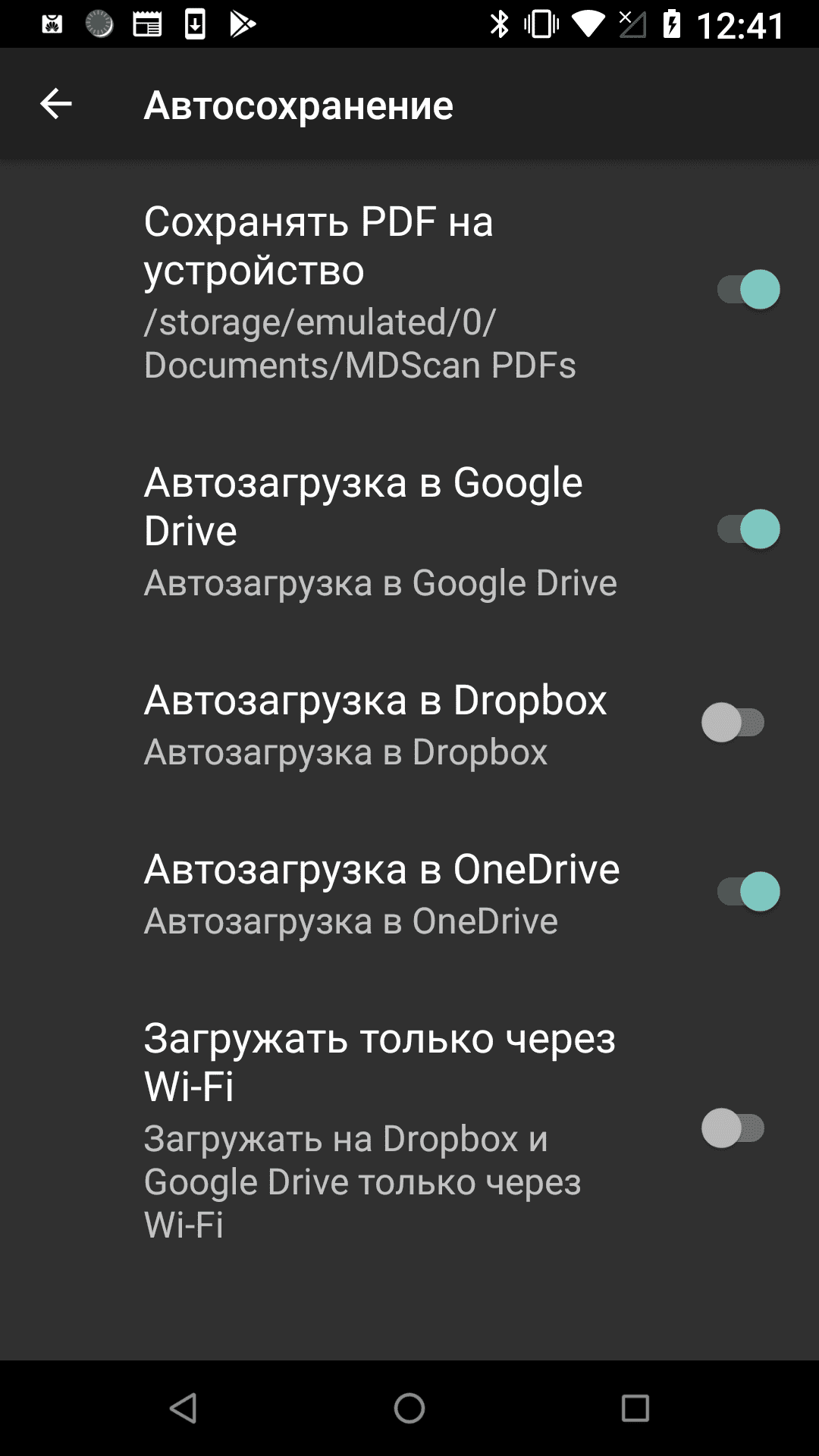Turn on Загружать только через Wi-Fi
819x1456 pixels.
point(733,1128)
